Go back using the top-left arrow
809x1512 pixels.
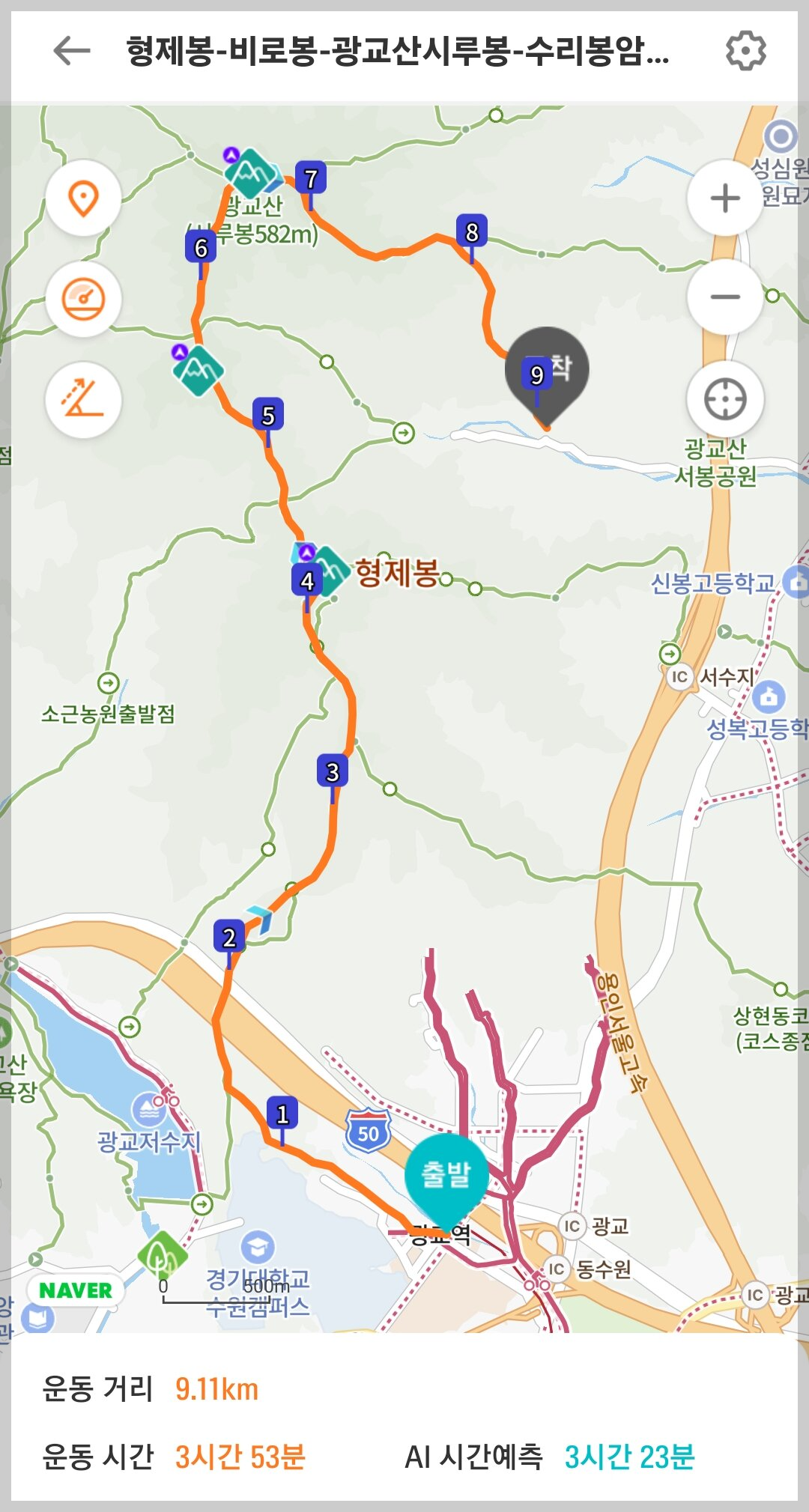coord(72,51)
